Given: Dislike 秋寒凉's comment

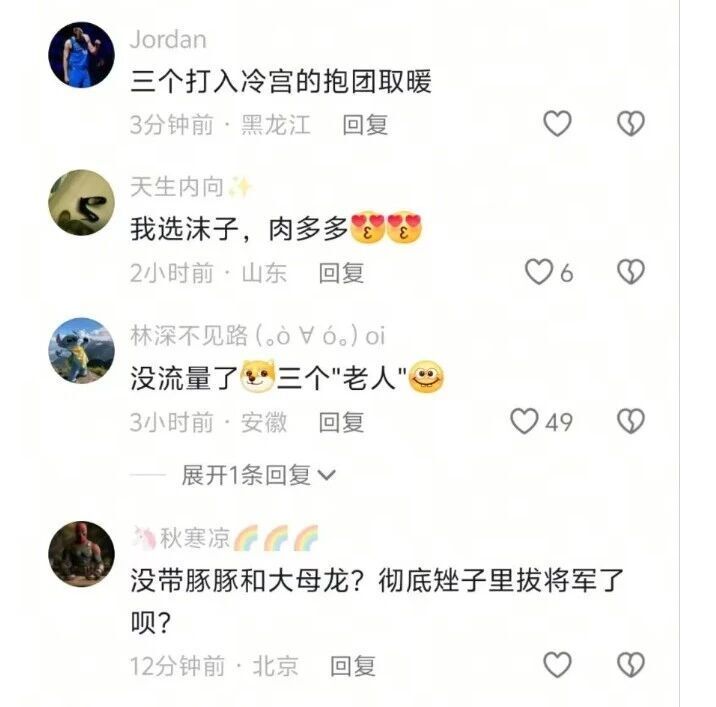Looking at the screenshot, I should click(630, 664).
